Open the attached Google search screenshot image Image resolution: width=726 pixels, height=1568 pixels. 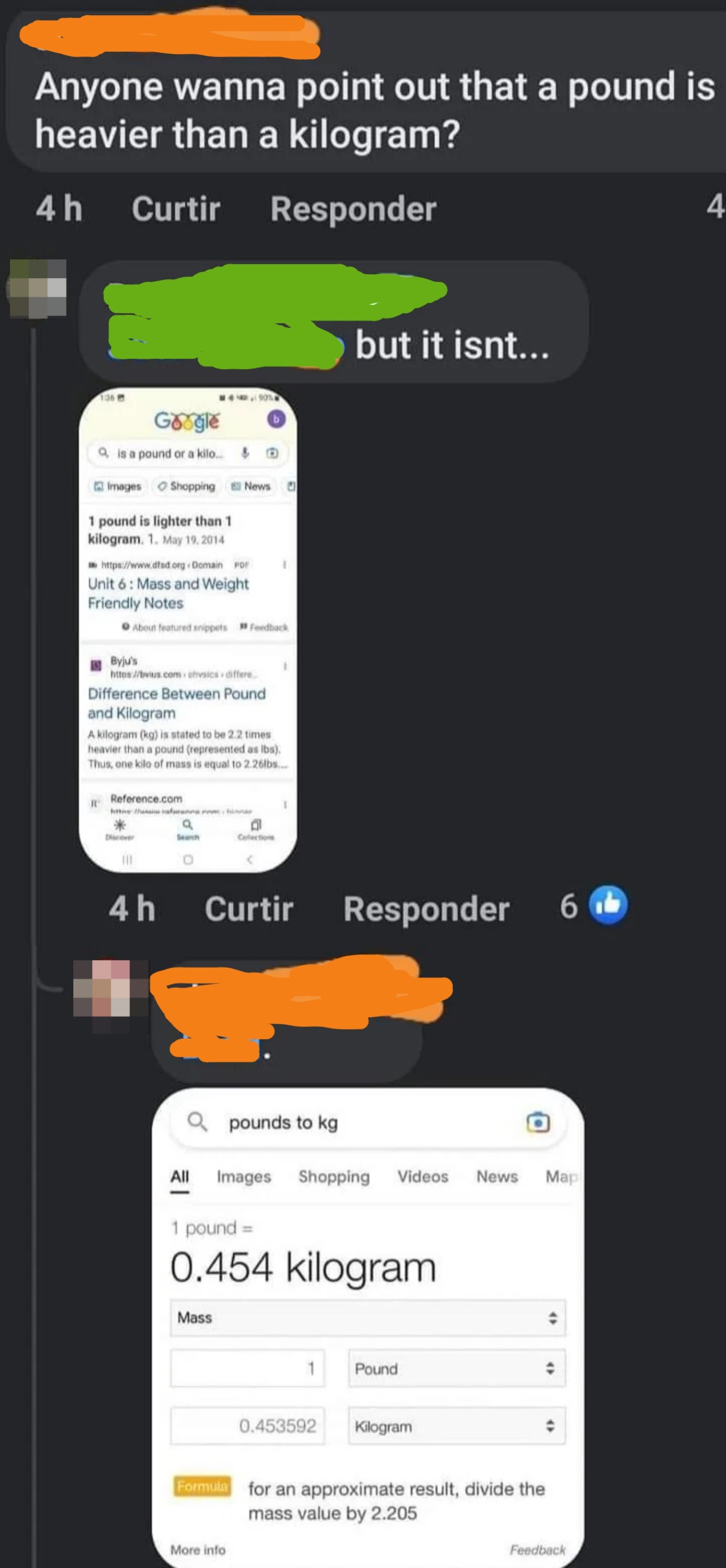(188, 630)
